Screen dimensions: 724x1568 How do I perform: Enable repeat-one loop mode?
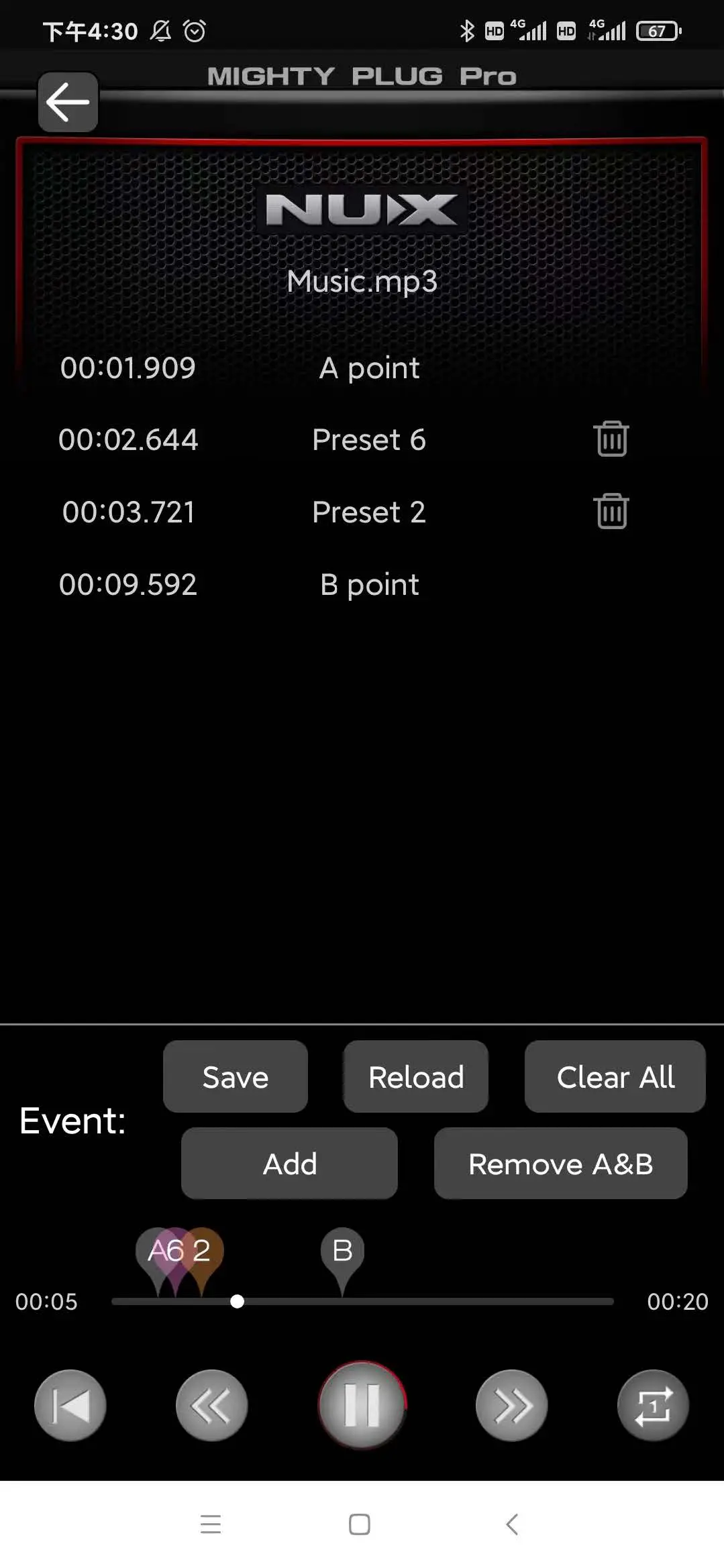tap(652, 1406)
